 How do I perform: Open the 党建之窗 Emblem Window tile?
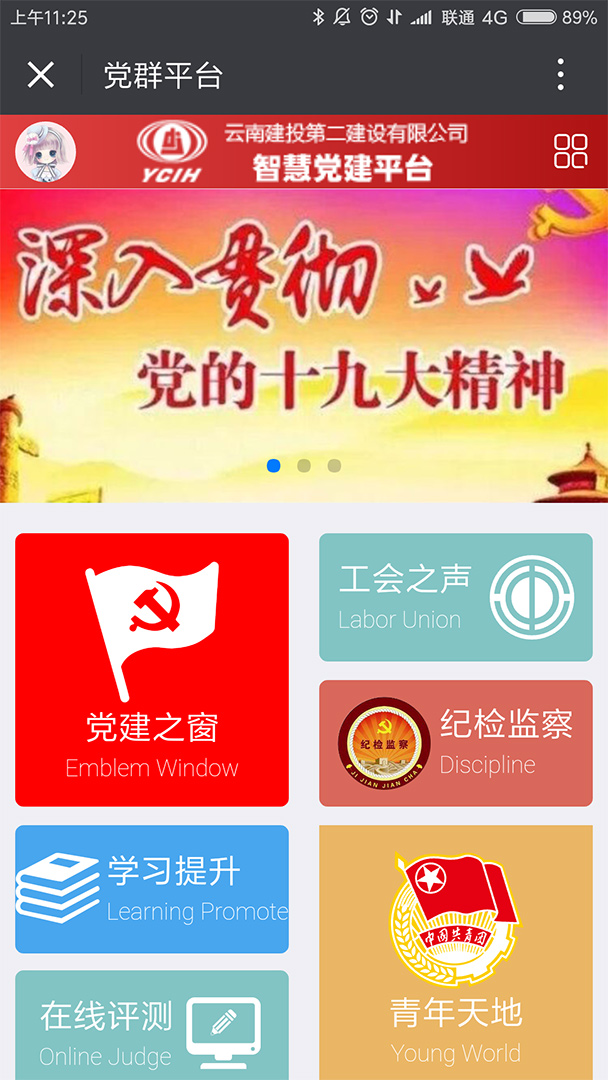pos(152,669)
